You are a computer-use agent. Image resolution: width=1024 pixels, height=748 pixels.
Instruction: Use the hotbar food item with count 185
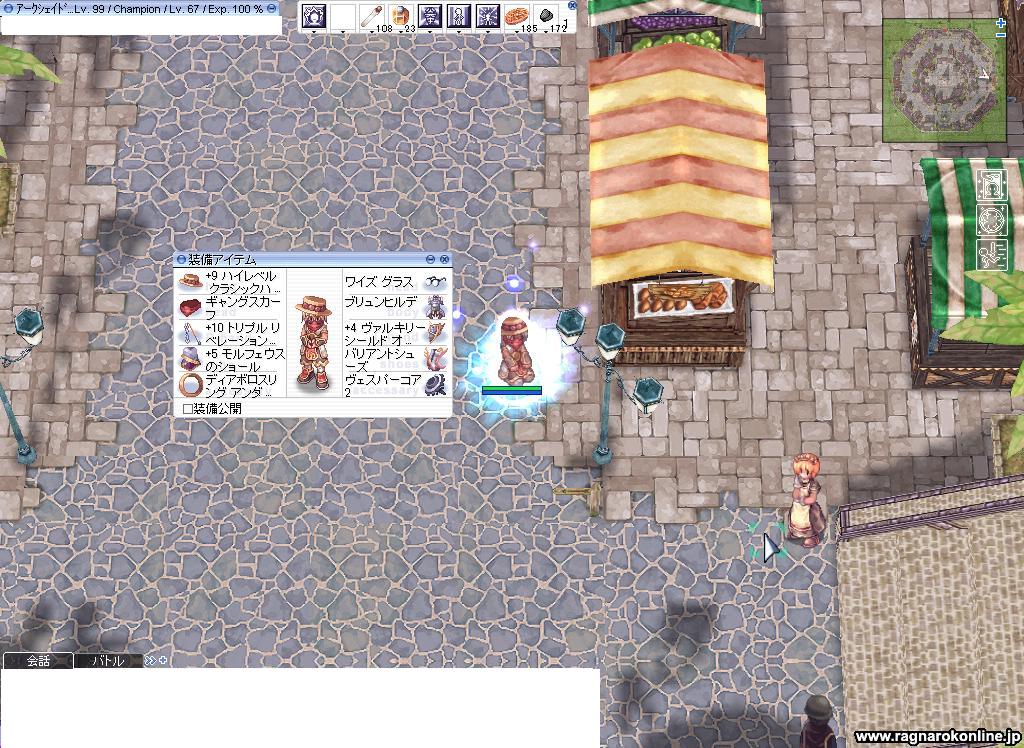pos(517,16)
